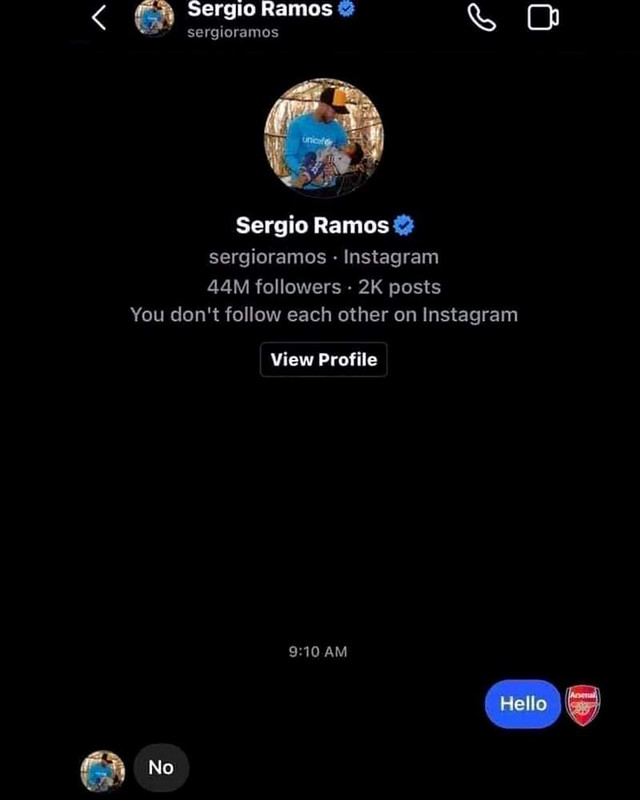Go back to the chat list
The width and height of the screenshot is (640, 800).
(98, 18)
